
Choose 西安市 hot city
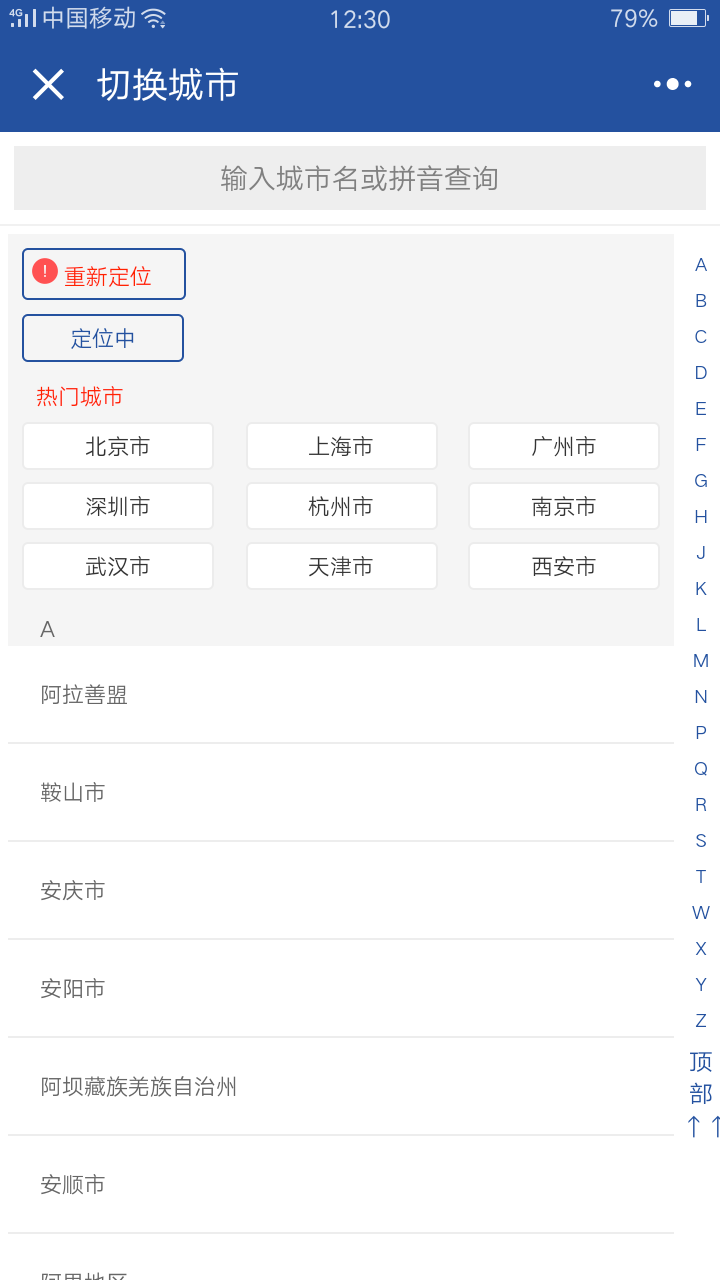click(x=563, y=566)
